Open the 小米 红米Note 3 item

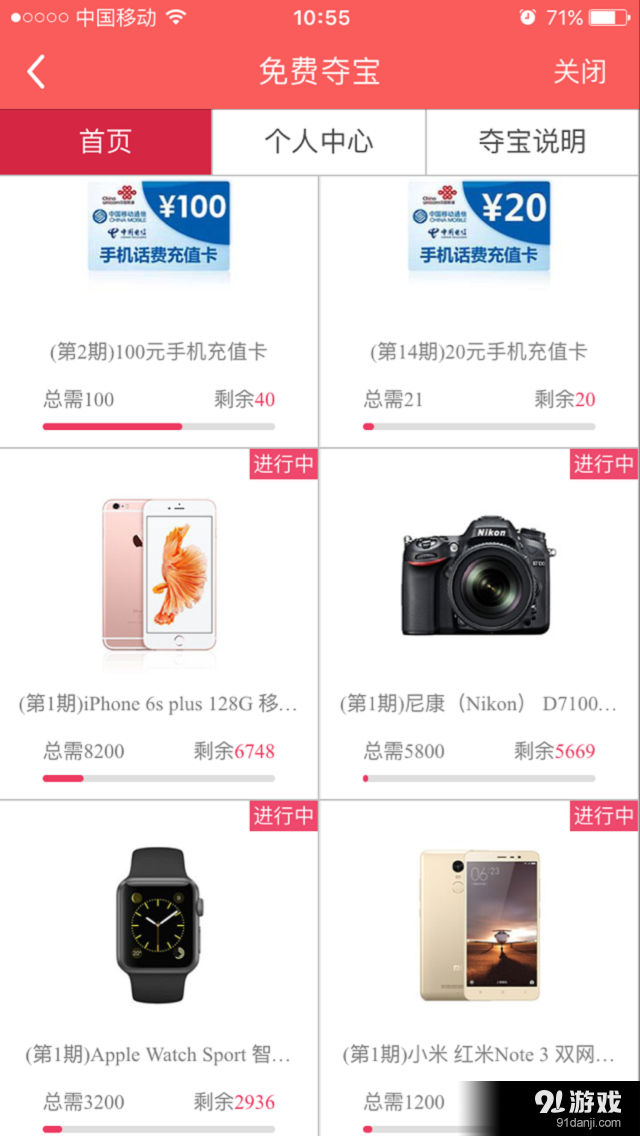pos(479,970)
